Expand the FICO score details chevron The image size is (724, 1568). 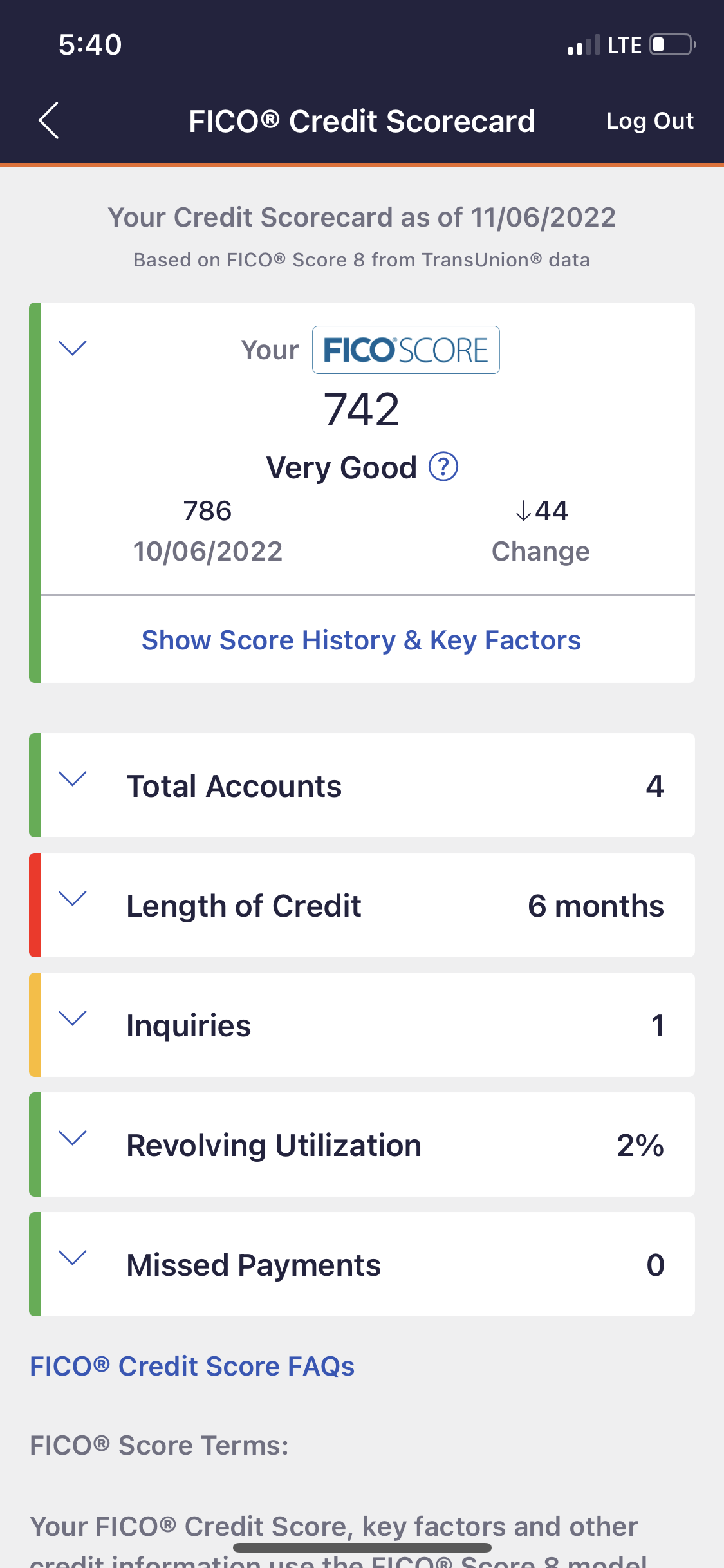pyautogui.click(x=72, y=348)
